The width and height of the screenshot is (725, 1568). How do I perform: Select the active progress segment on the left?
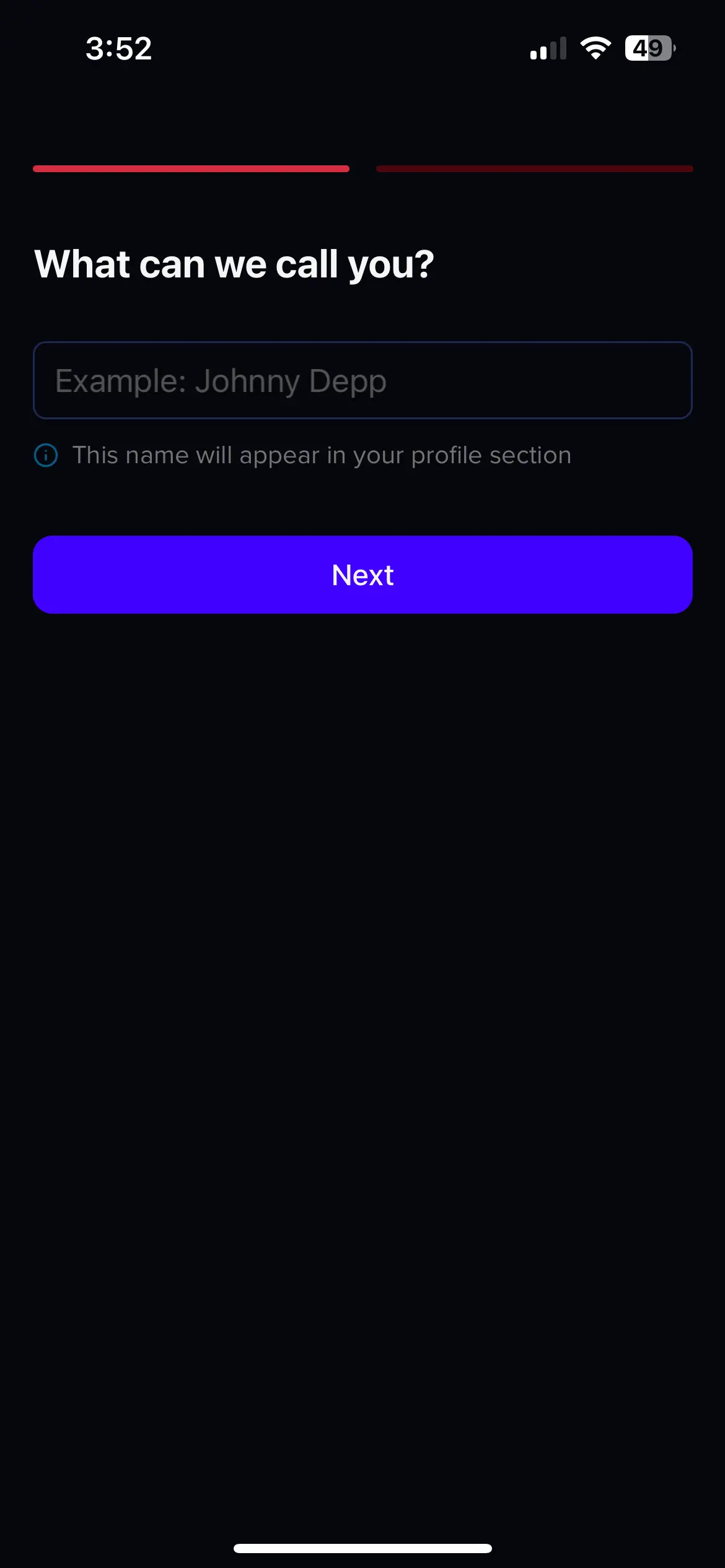tap(192, 168)
